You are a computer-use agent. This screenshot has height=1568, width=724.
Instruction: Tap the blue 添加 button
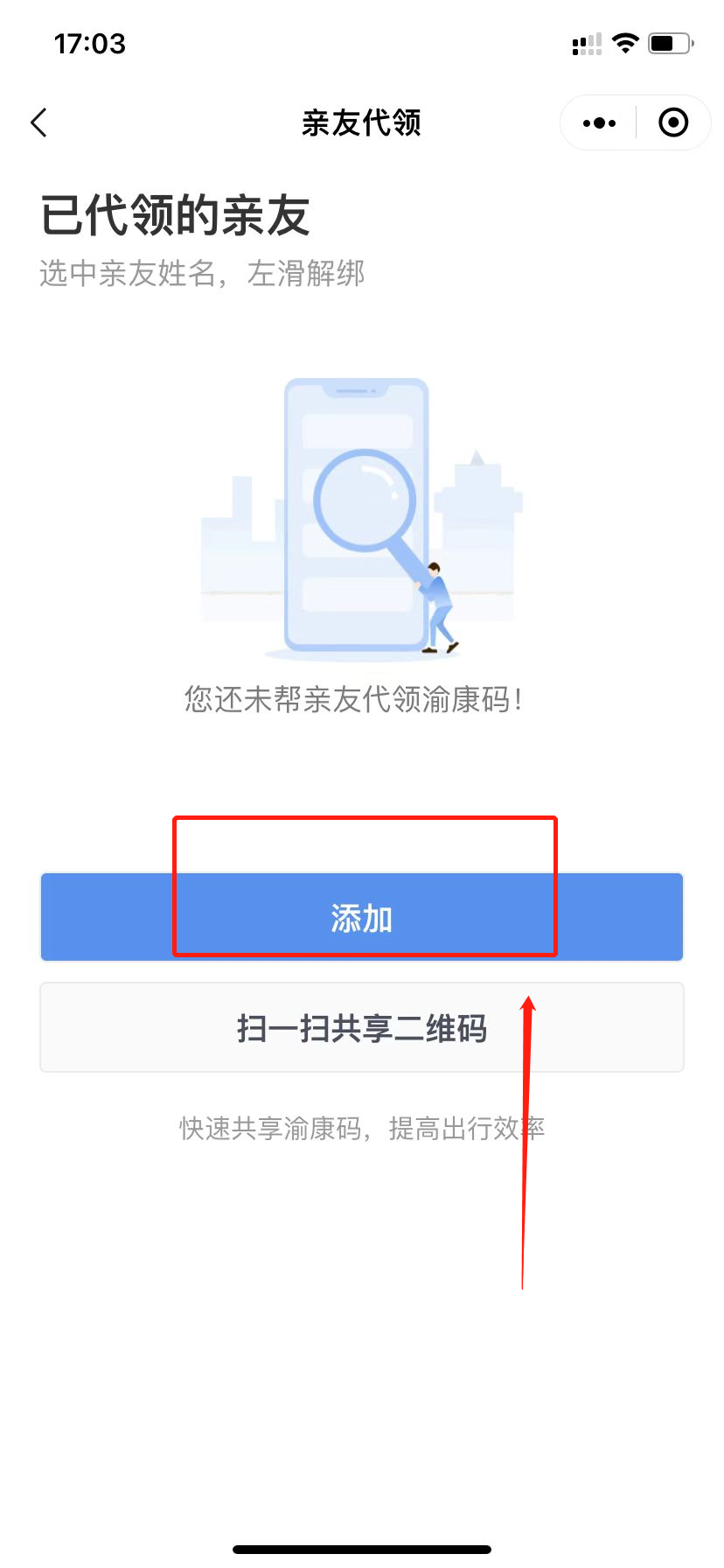click(361, 918)
